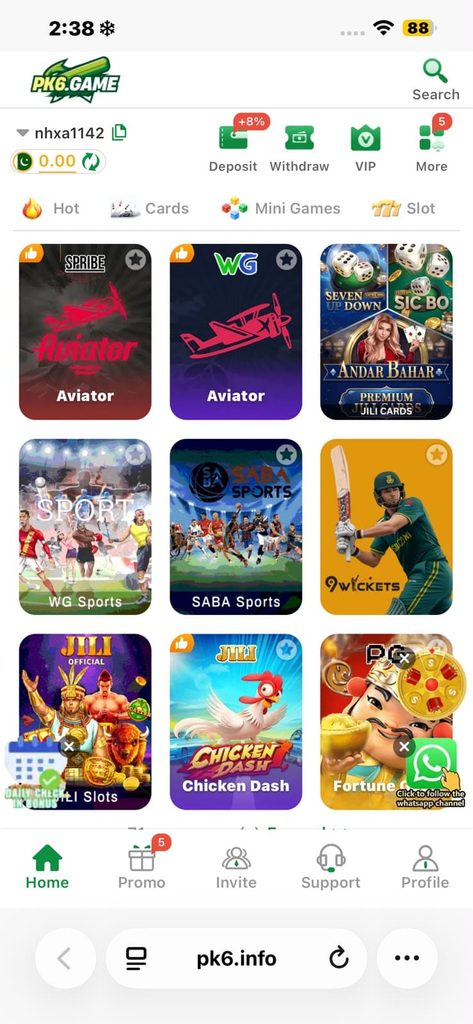Launch the Chicken Dash game

point(236,722)
